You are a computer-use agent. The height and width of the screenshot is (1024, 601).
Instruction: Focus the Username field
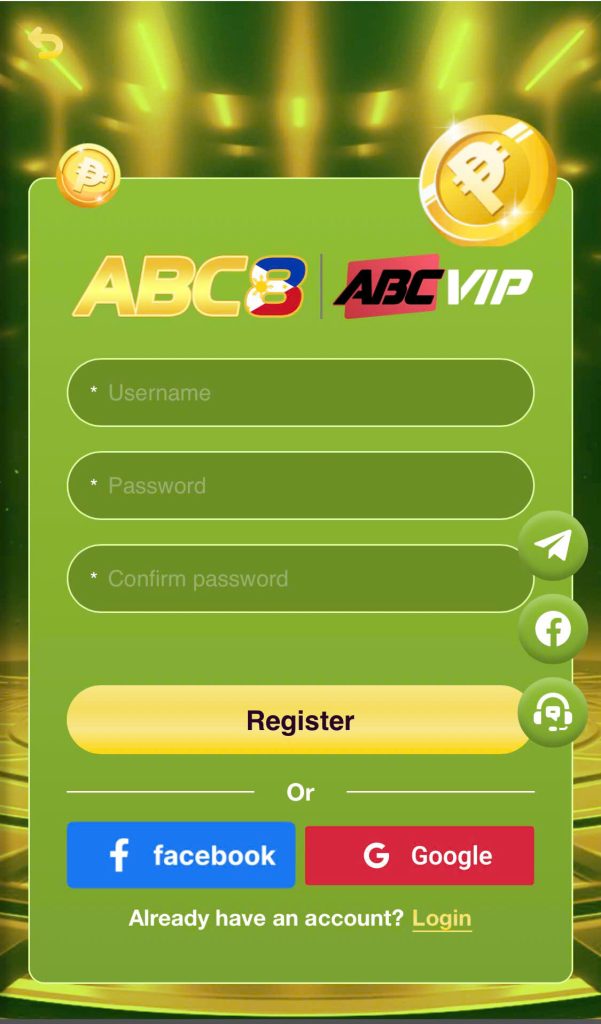(300, 393)
